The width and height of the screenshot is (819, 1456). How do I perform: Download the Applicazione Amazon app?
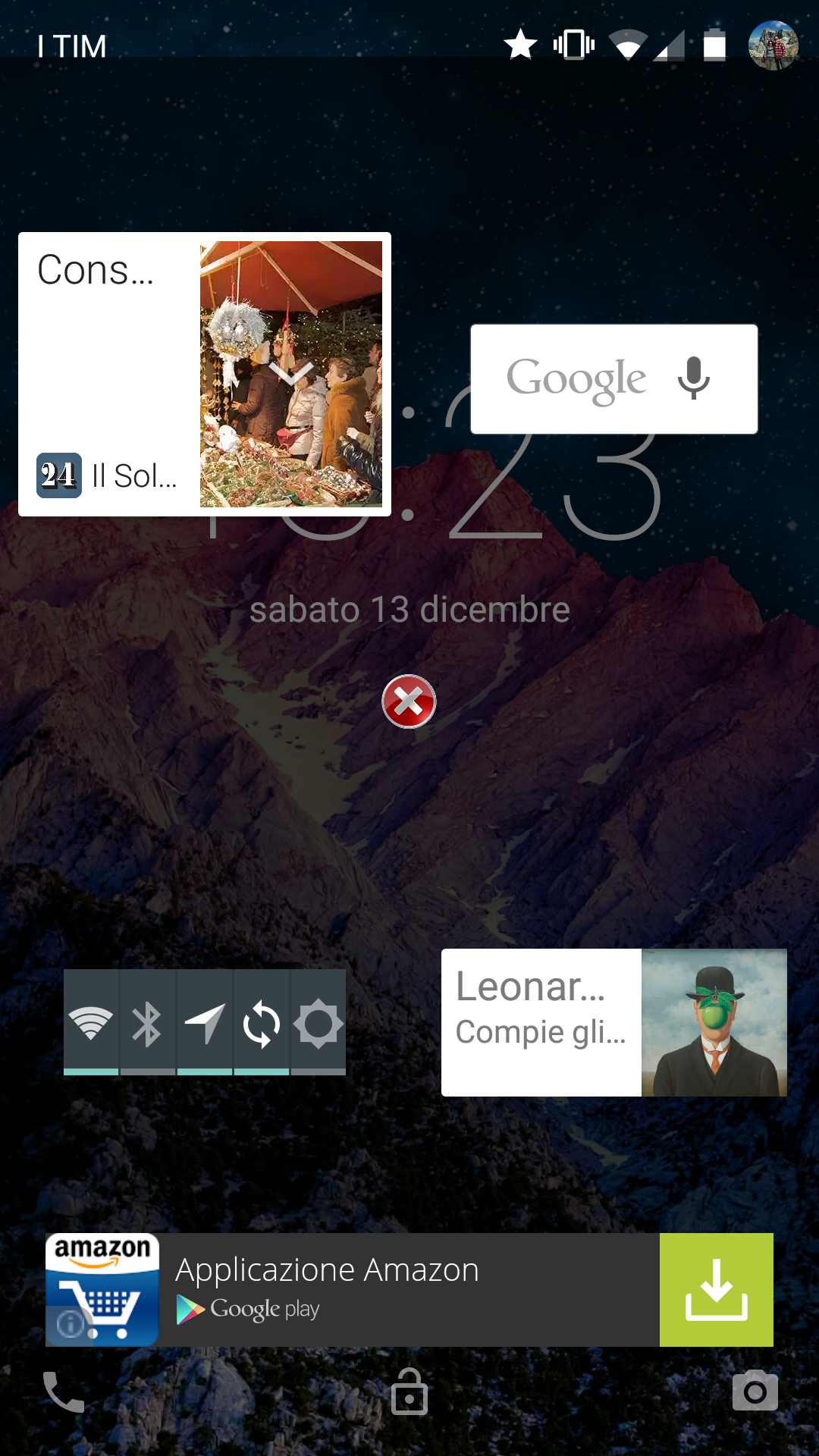point(717,1290)
